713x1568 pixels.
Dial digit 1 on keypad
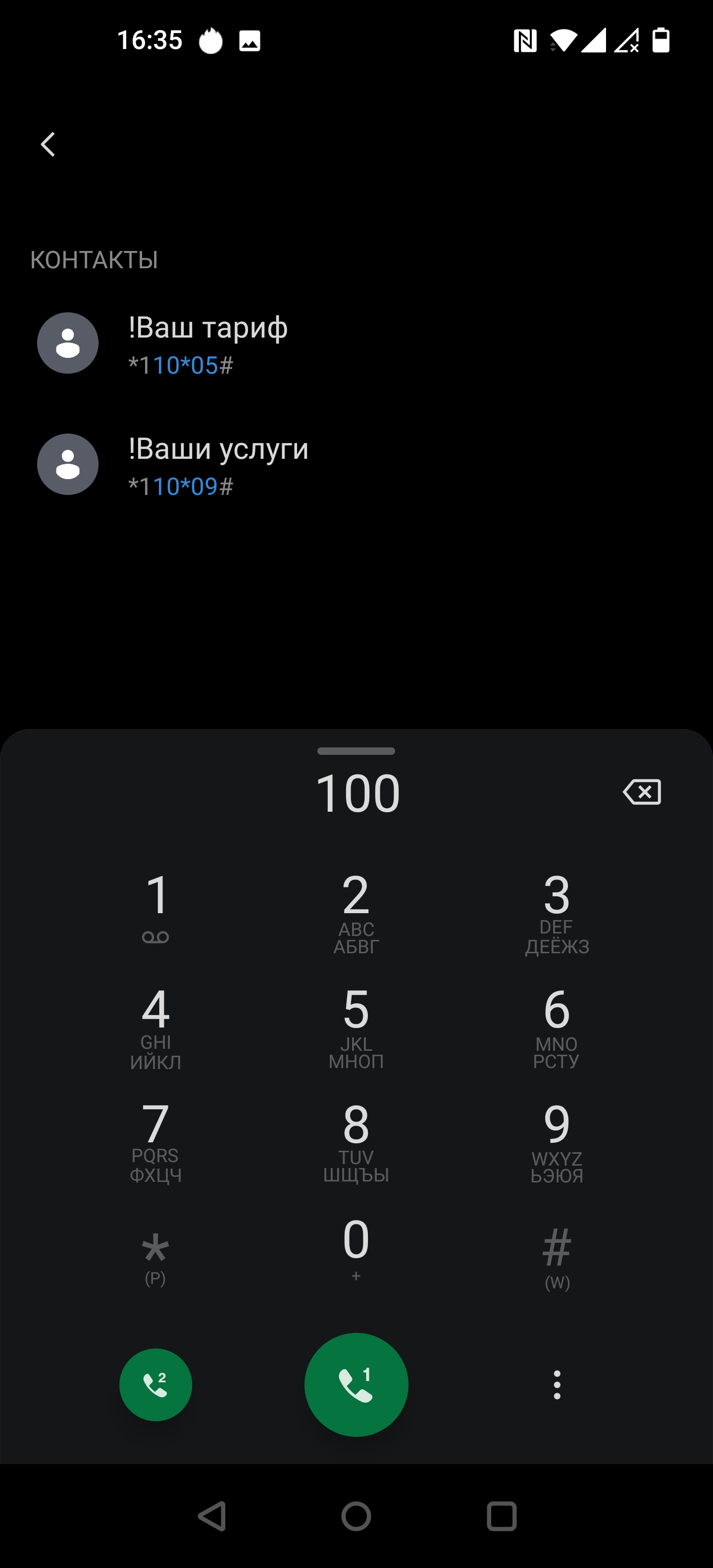point(156,906)
